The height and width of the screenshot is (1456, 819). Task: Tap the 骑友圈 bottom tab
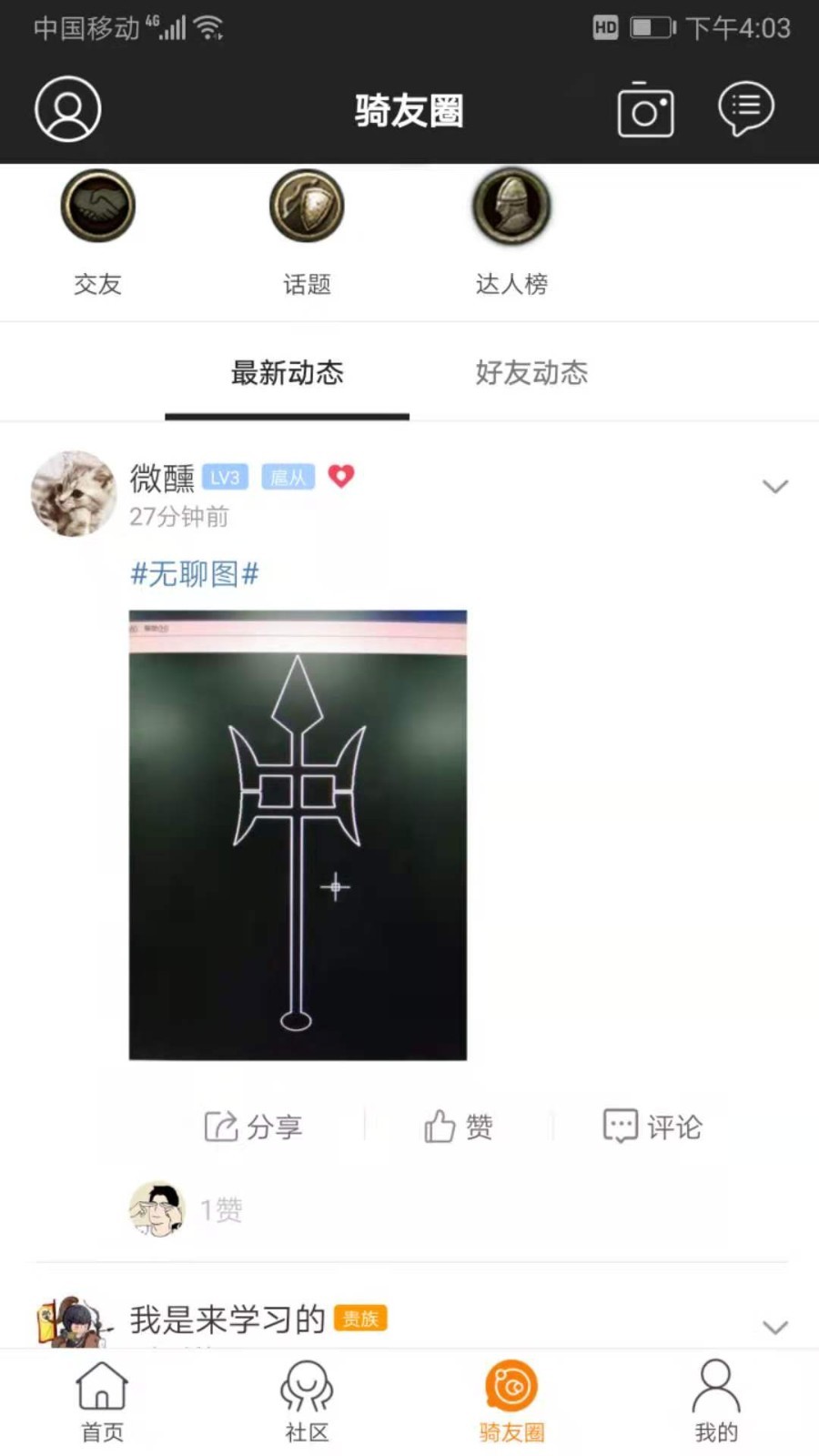coord(511,1401)
